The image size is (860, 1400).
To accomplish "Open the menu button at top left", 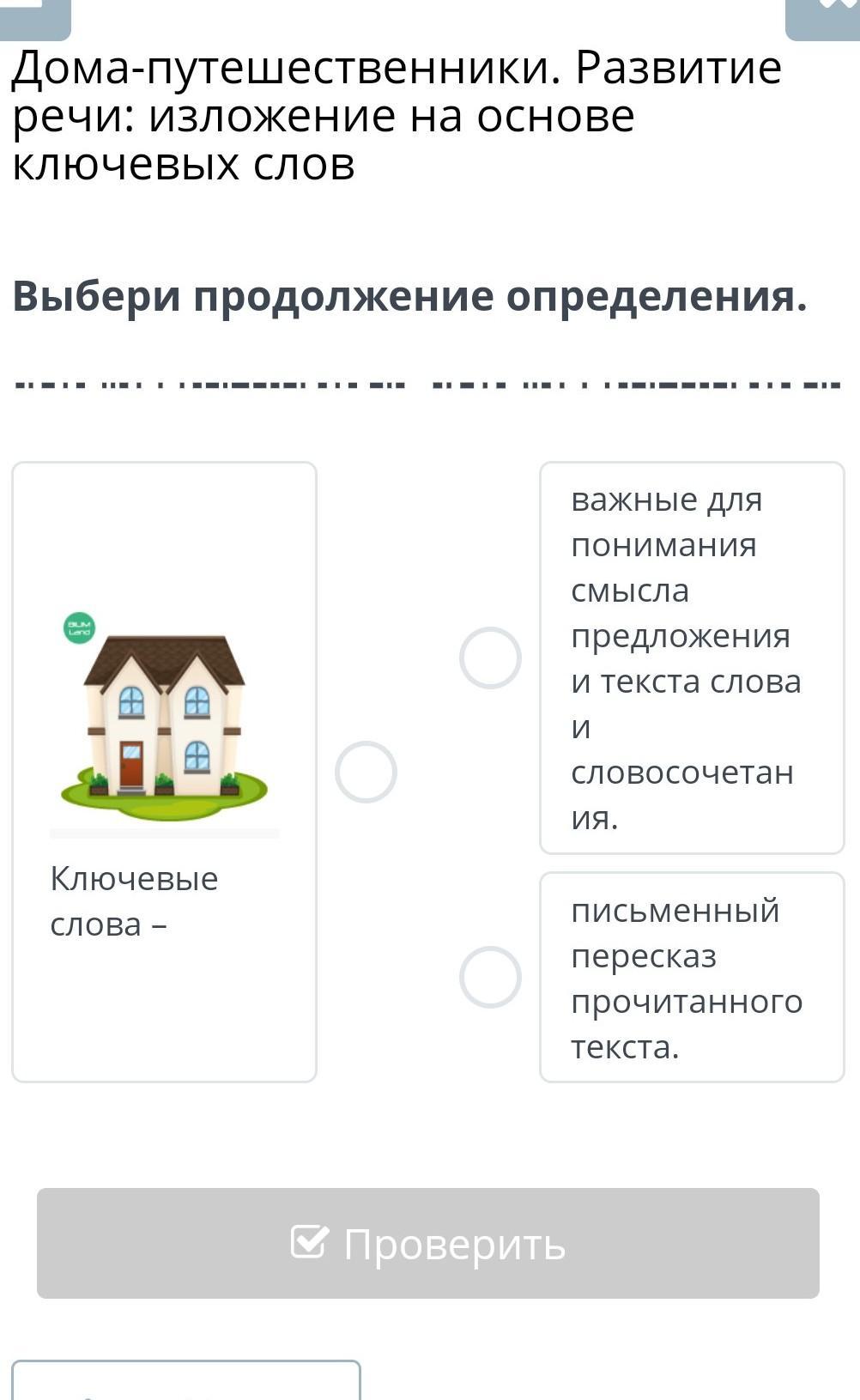I will (x=34, y=19).
